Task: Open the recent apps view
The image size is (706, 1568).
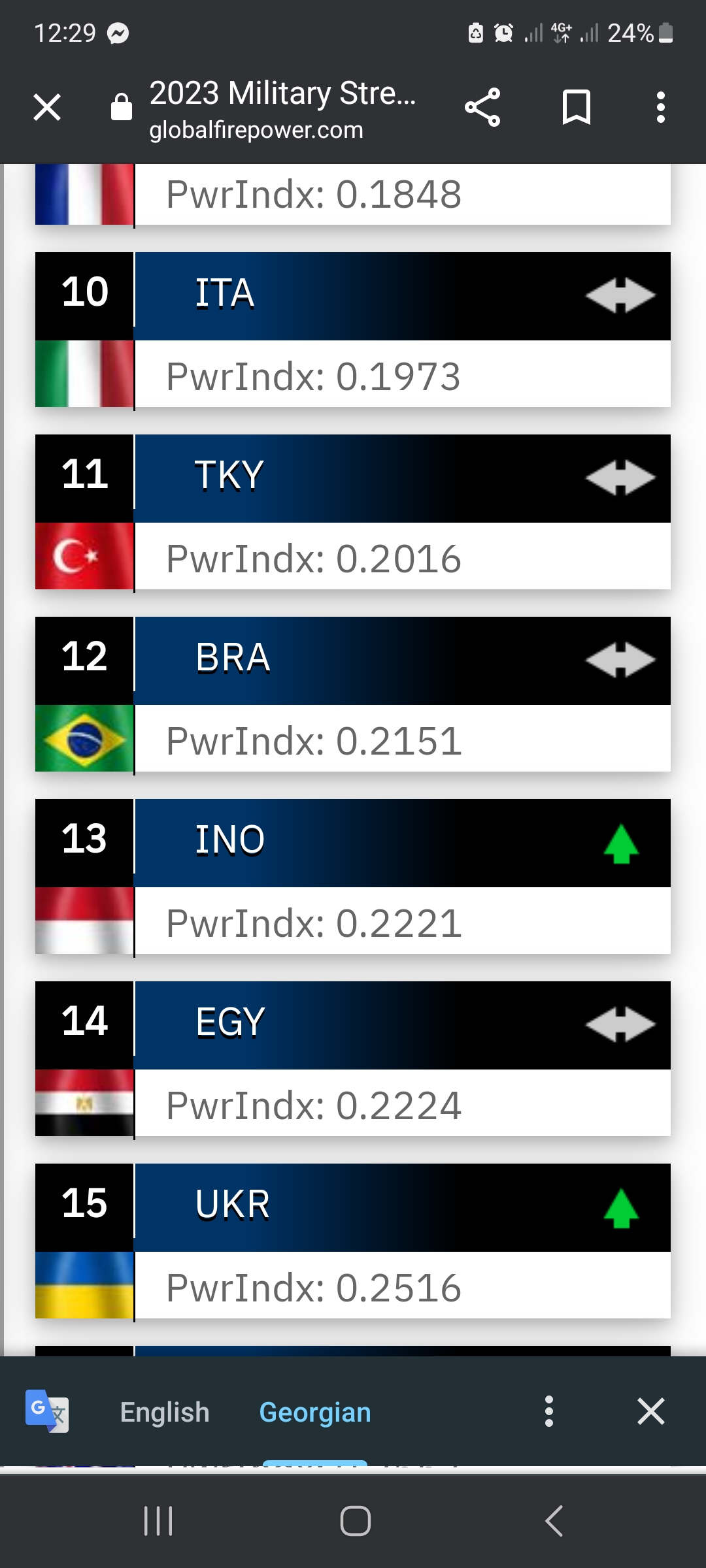Action: 158,1521
